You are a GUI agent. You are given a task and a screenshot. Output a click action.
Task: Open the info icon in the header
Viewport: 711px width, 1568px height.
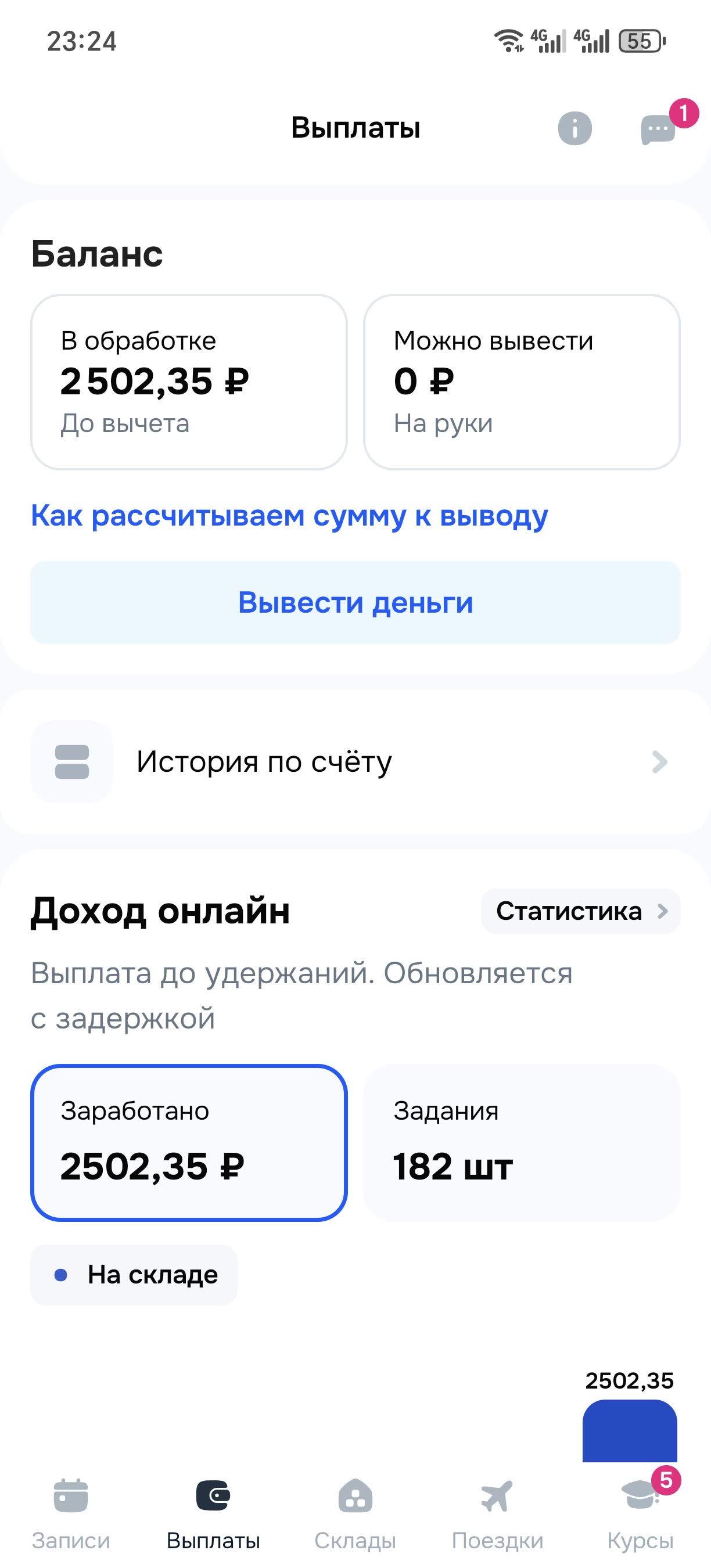[574, 128]
